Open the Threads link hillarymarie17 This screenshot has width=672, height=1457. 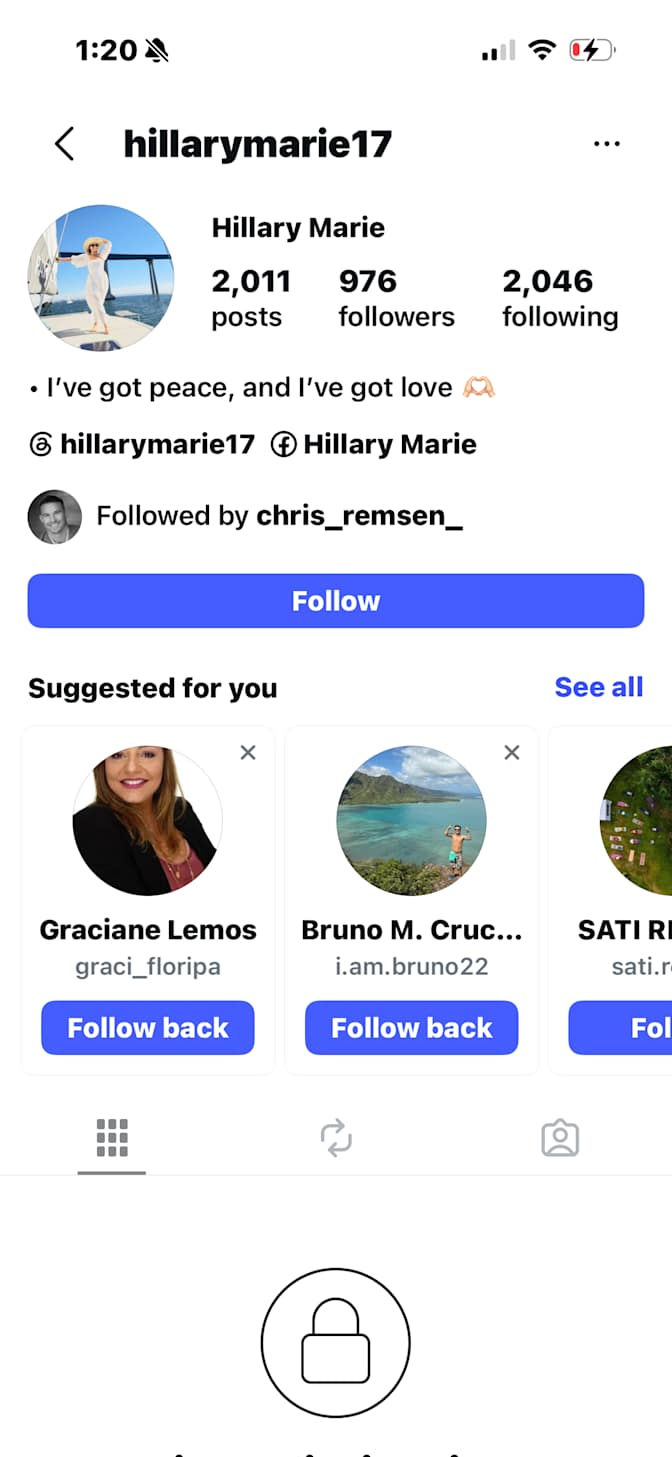(142, 444)
